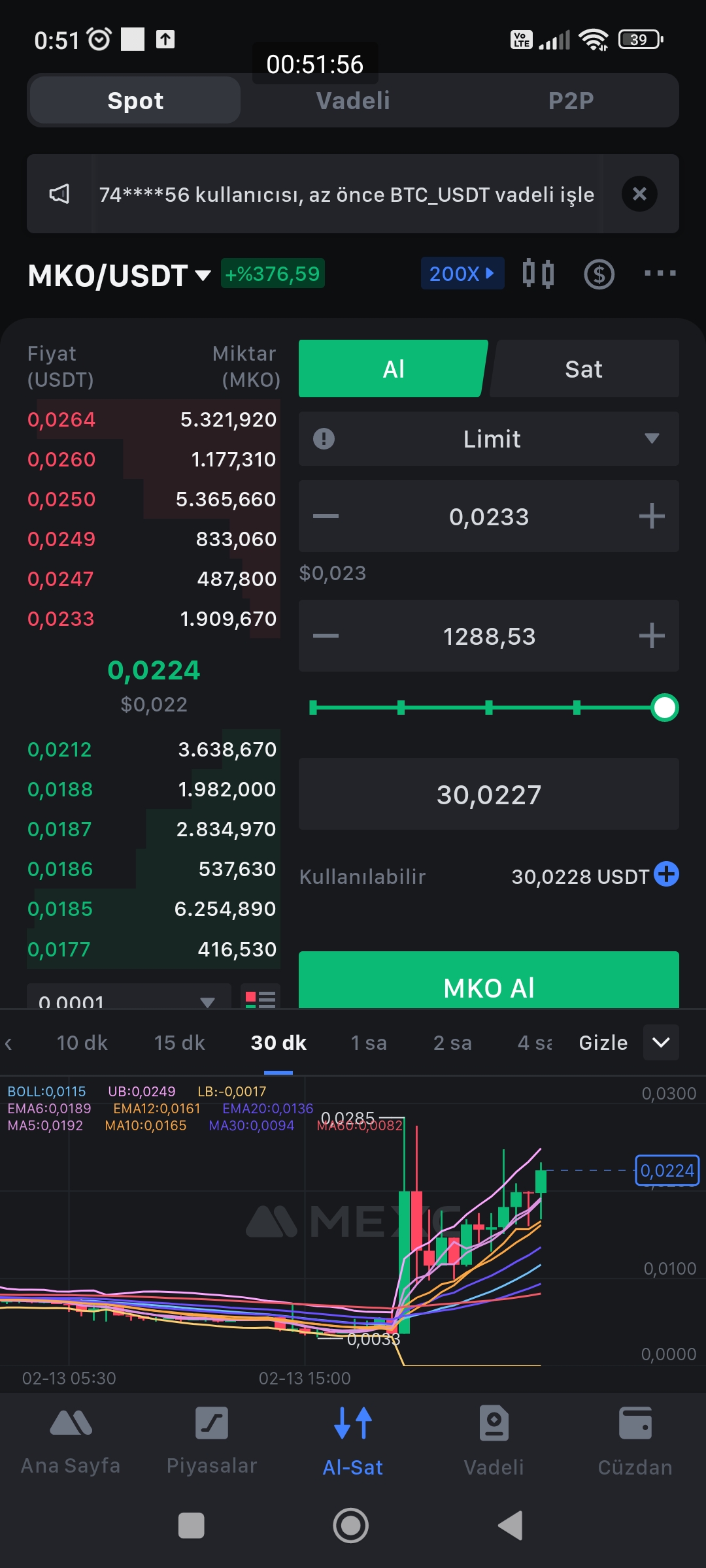Image resolution: width=706 pixels, height=1568 pixels.
Task: Open the candlestick chart icon
Action: click(x=538, y=273)
